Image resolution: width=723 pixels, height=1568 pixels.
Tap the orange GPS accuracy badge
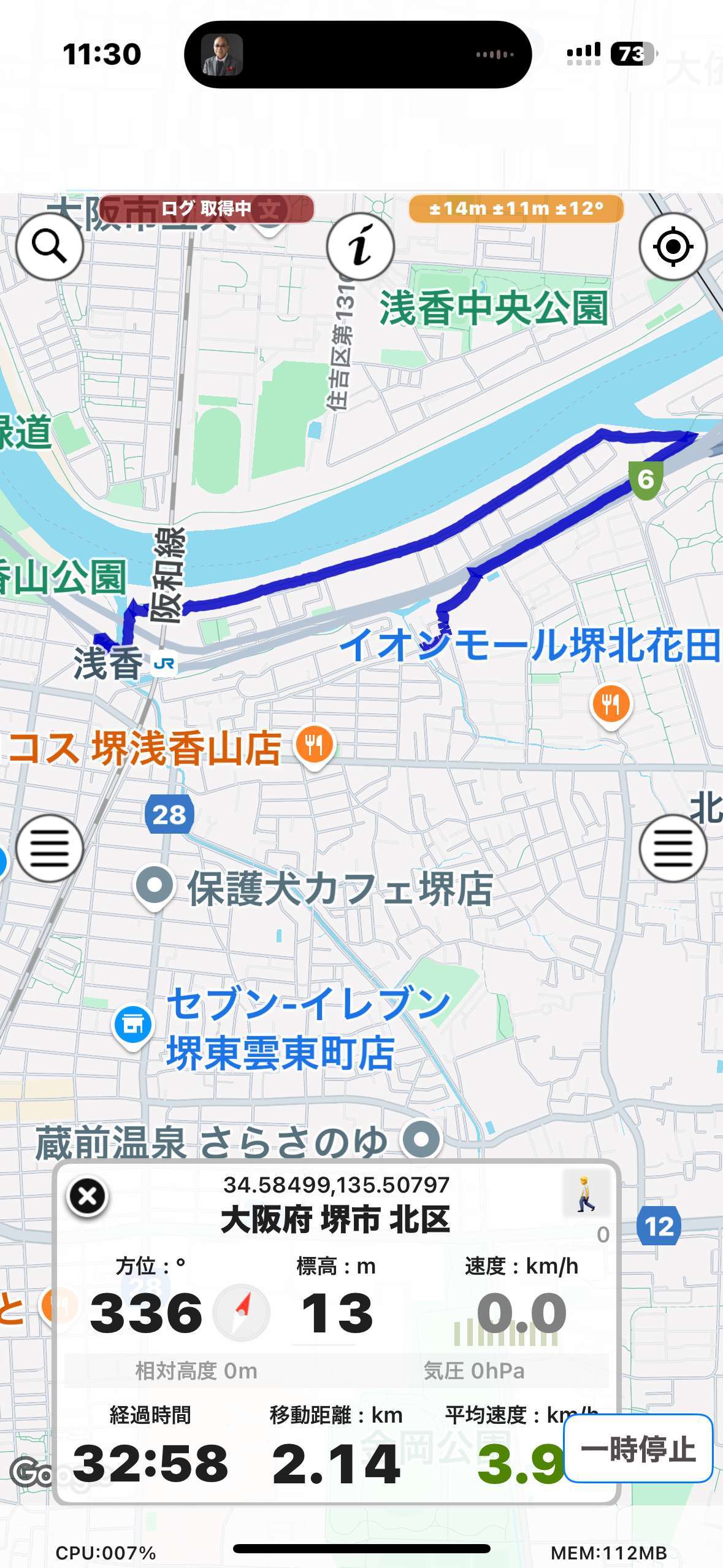[x=516, y=209]
